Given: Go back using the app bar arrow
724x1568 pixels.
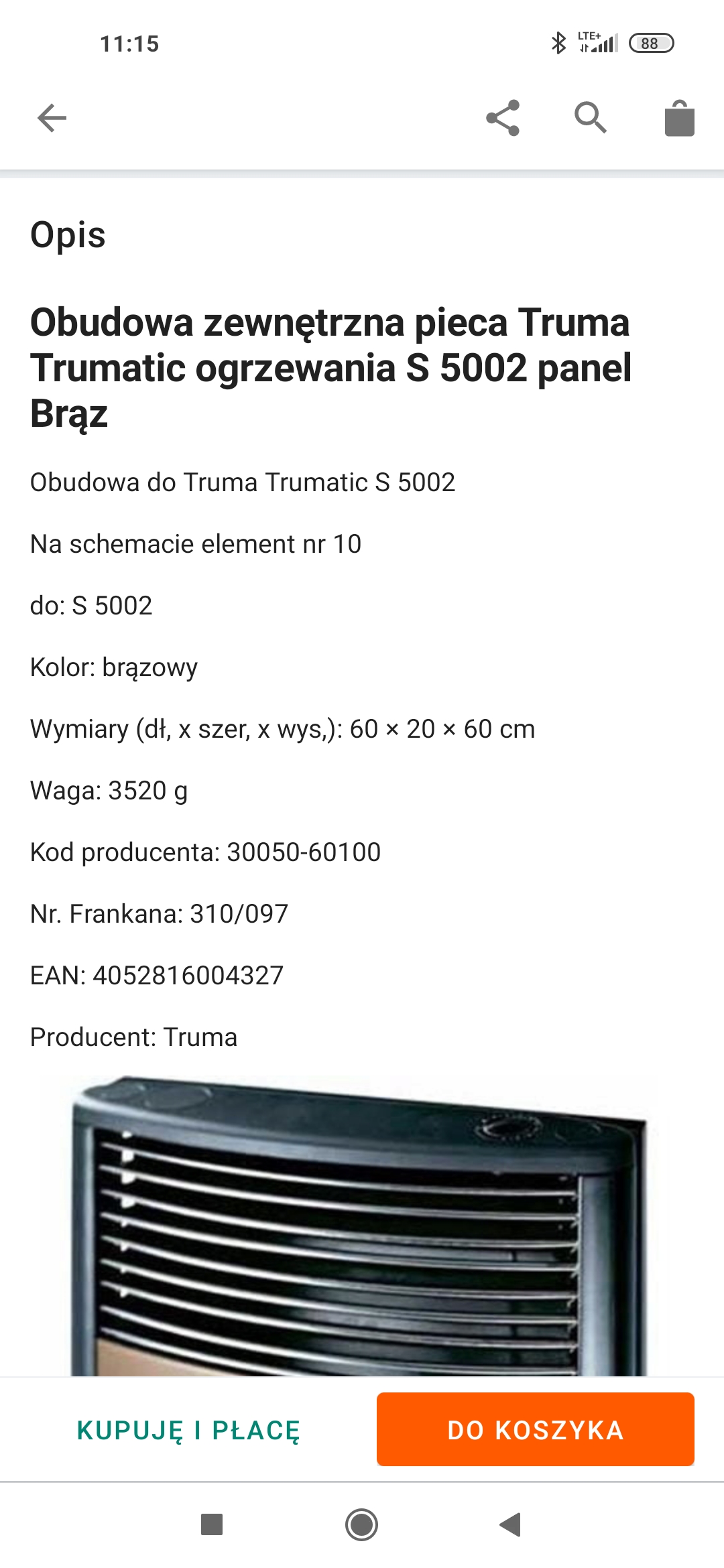Looking at the screenshot, I should (52, 118).
